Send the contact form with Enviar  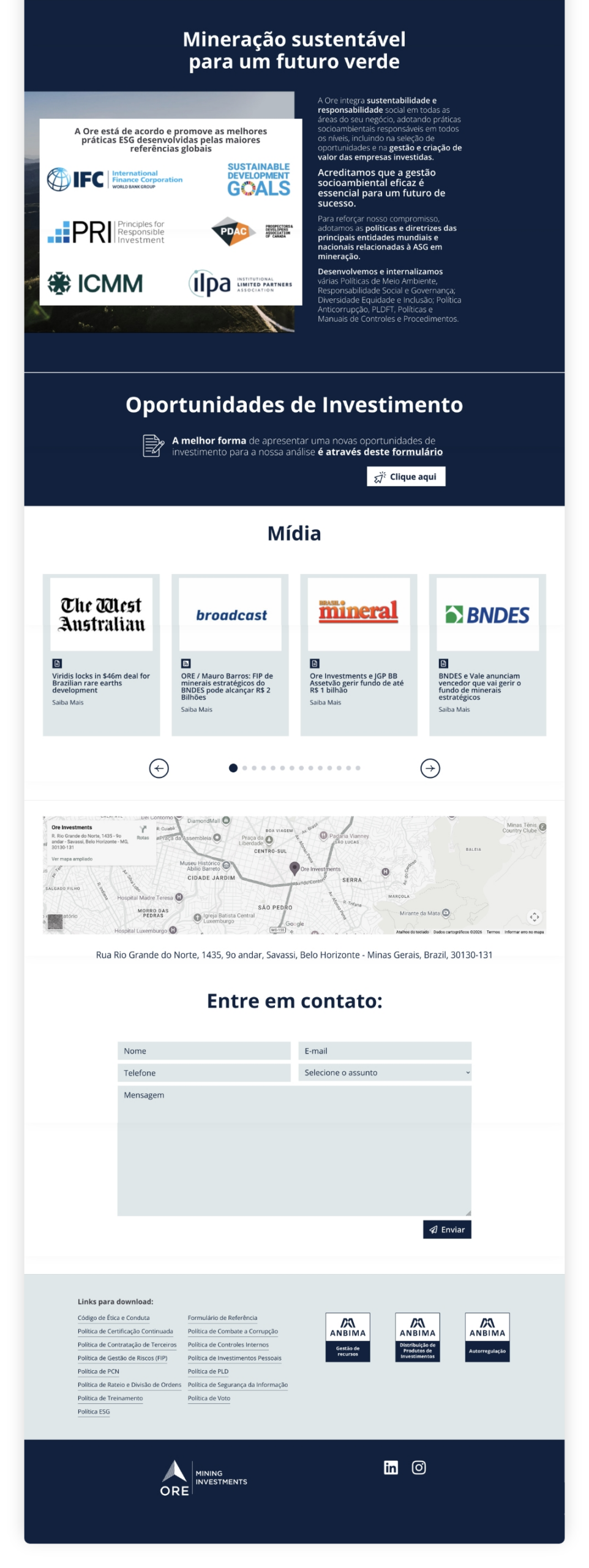click(447, 1229)
